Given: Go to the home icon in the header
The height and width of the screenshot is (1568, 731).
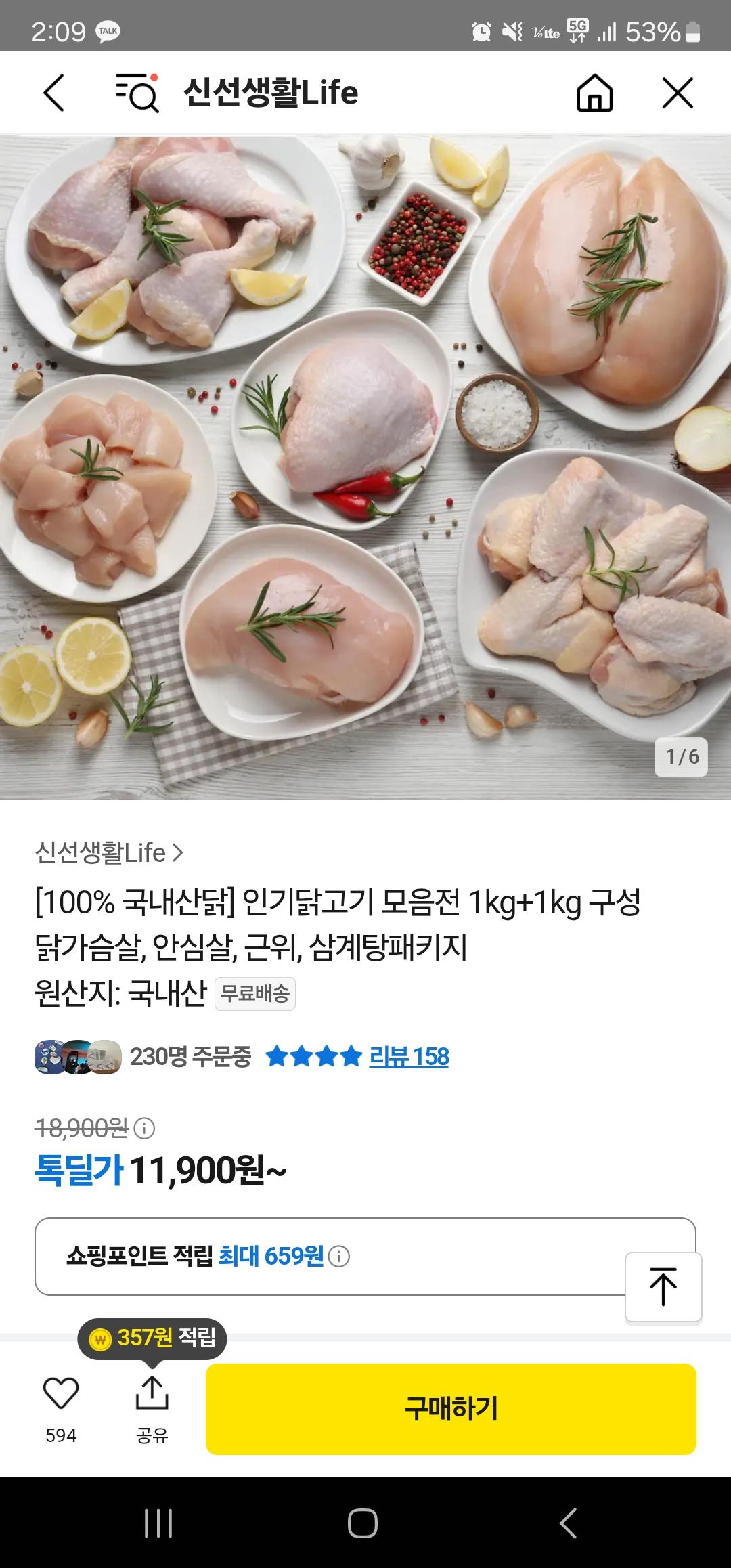Looking at the screenshot, I should 594,93.
